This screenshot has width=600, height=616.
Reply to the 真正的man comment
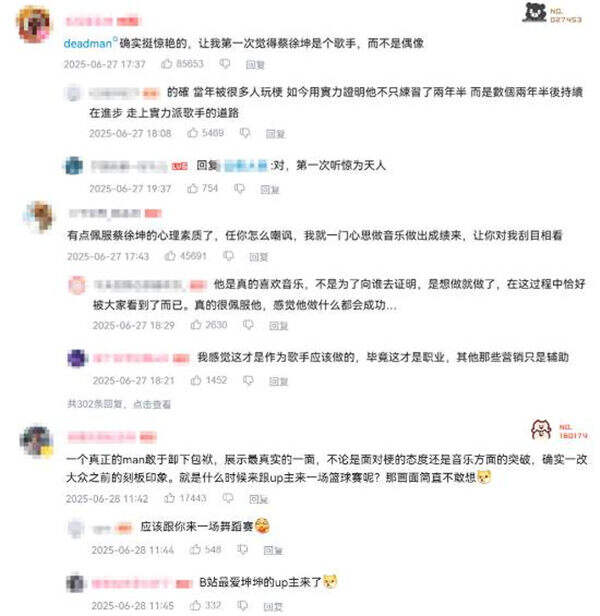255,497
